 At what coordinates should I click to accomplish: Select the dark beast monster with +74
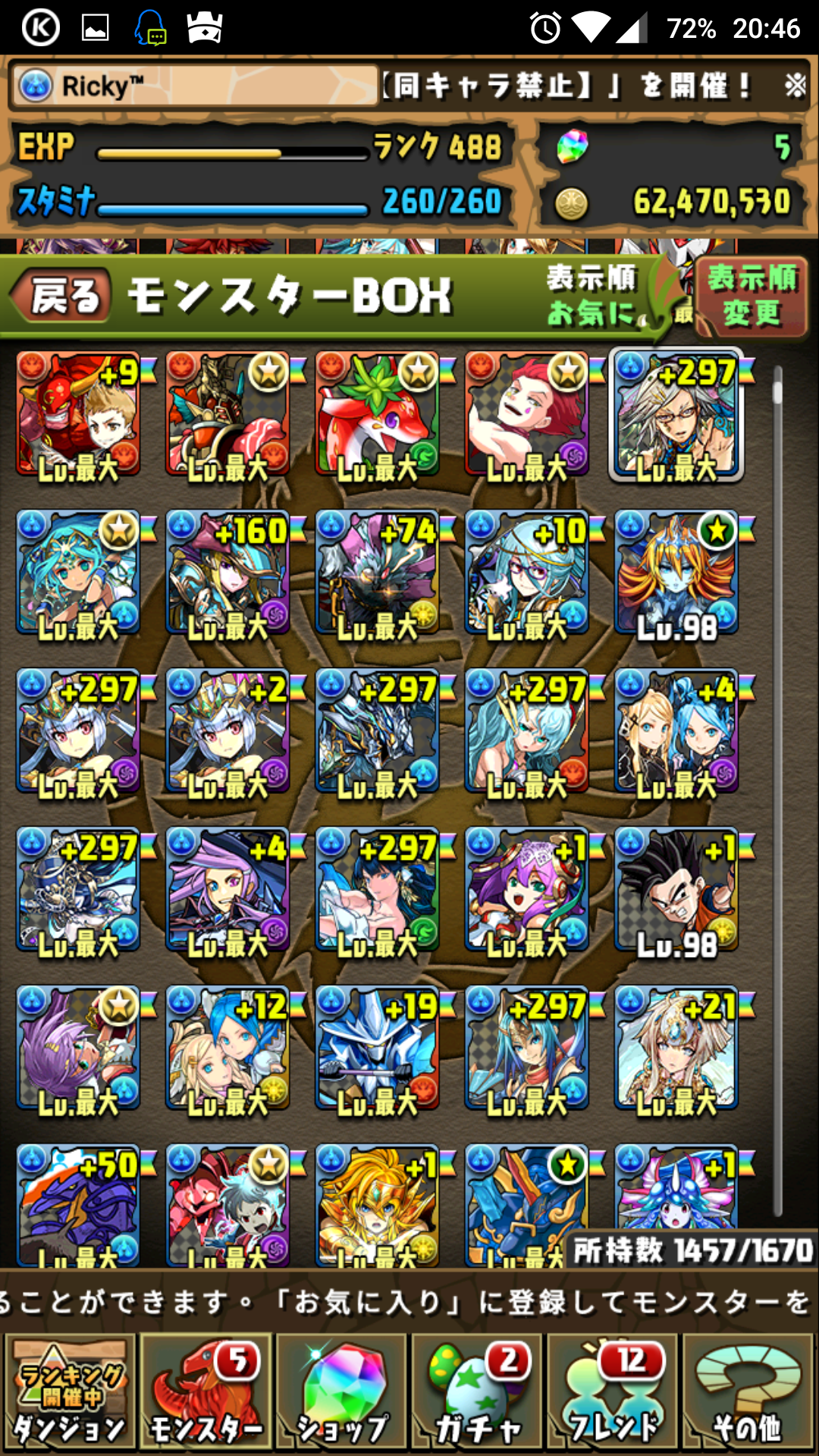point(377,573)
